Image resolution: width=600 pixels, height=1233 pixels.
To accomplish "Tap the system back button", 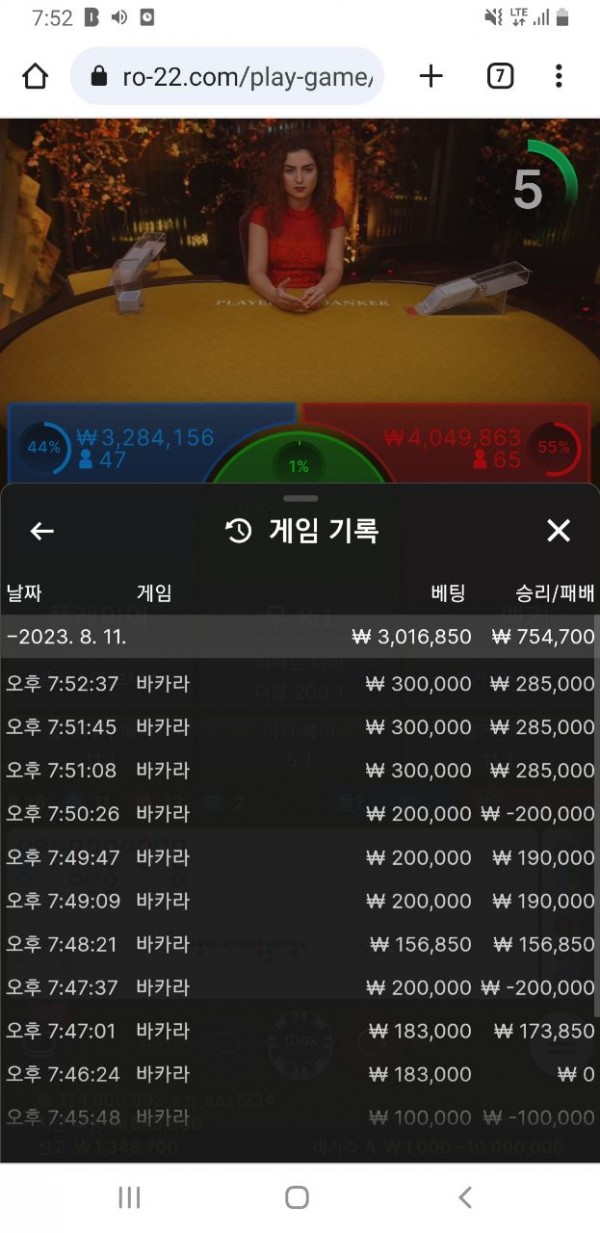I will point(464,1197).
